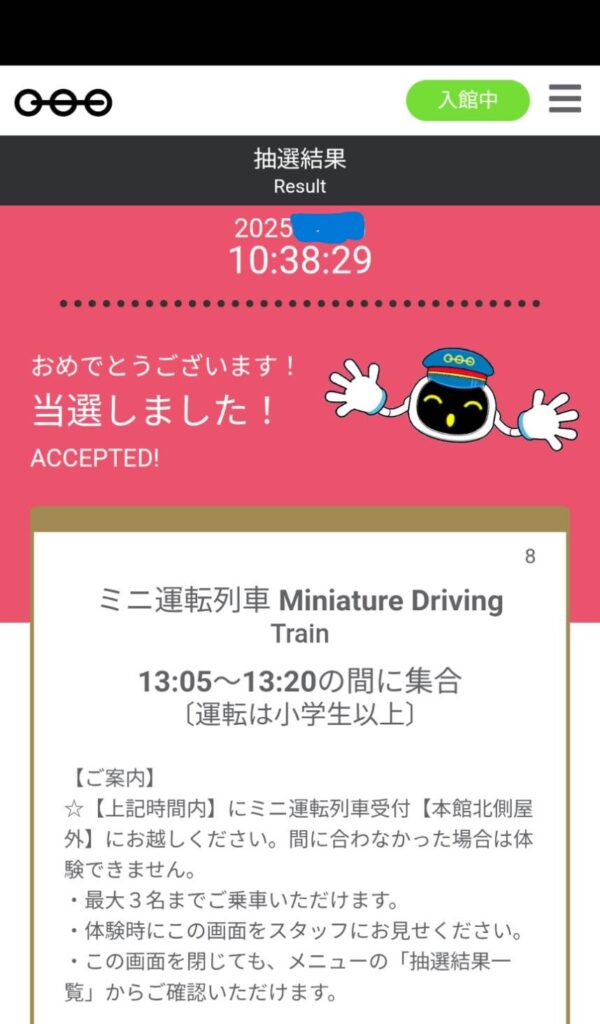Open the hamburger menu
Screen dimensions: 600x1024
pyautogui.click(x=565, y=99)
